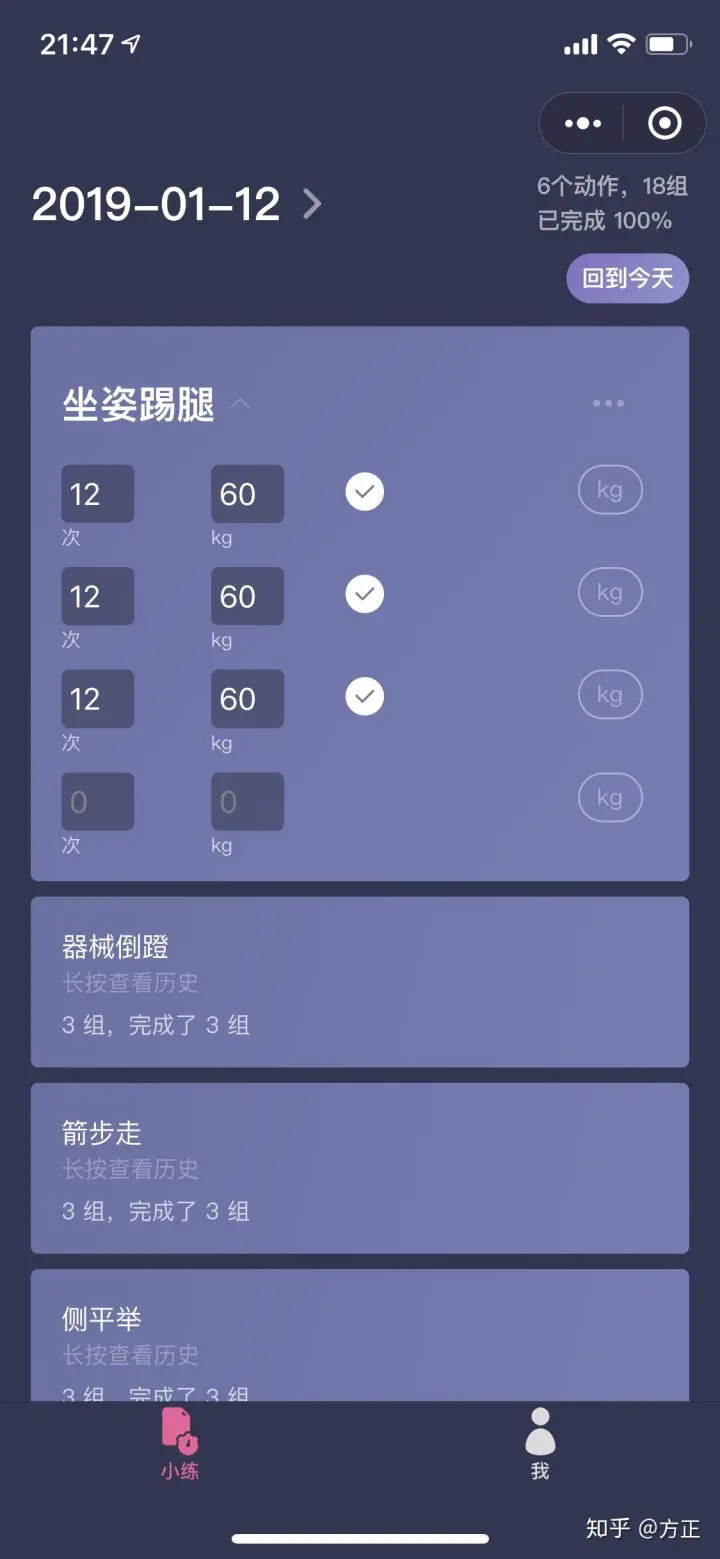The image size is (720, 1559).
Task: Toggle the kg unit button on the fourth set
Action: click(x=609, y=798)
